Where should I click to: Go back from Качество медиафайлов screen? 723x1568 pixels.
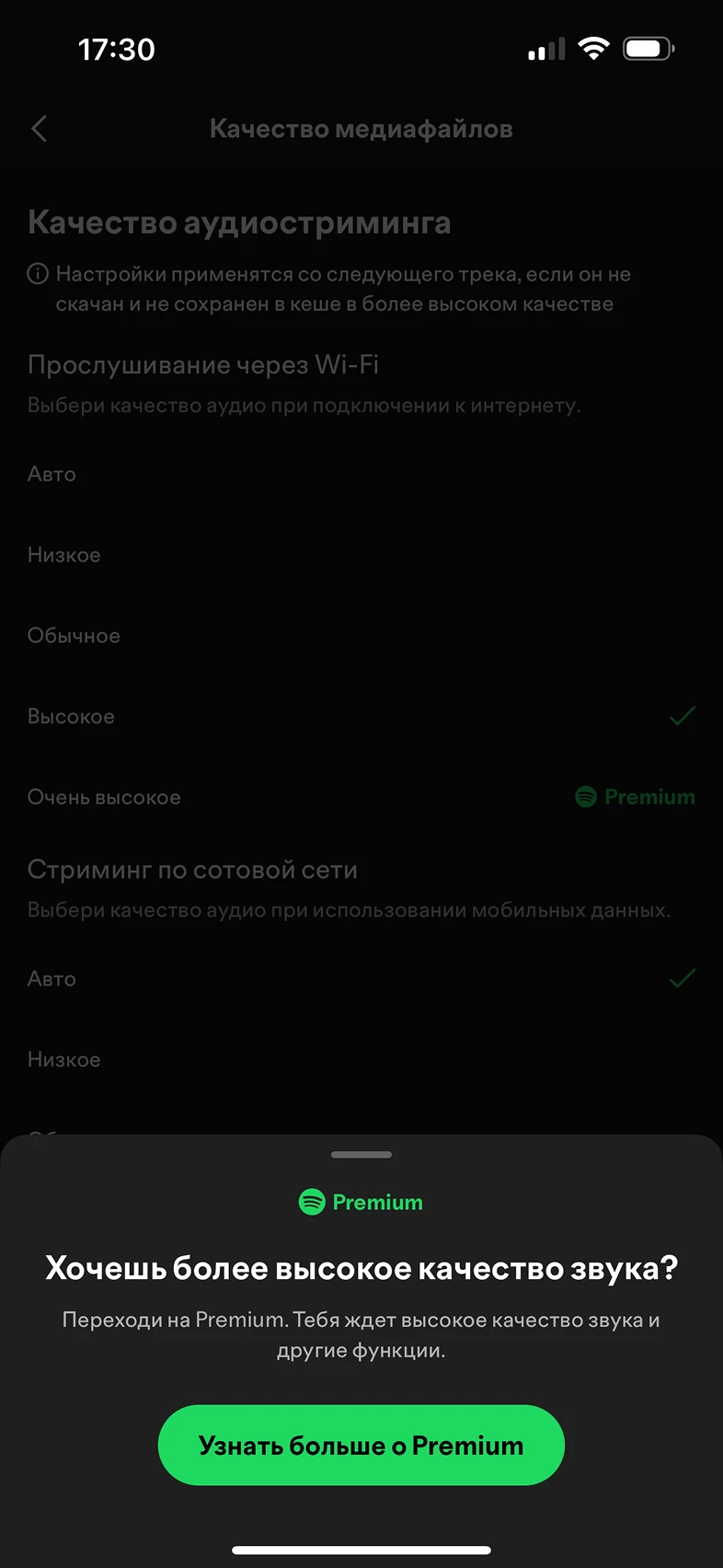[x=39, y=129]
